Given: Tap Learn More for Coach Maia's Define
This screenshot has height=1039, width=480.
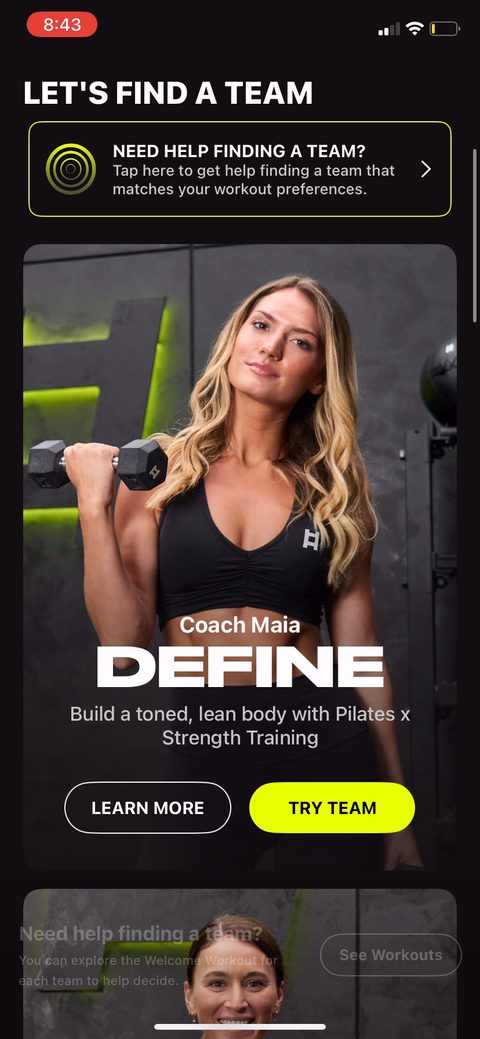Looking at the screenshot, I should pos(148,808).
